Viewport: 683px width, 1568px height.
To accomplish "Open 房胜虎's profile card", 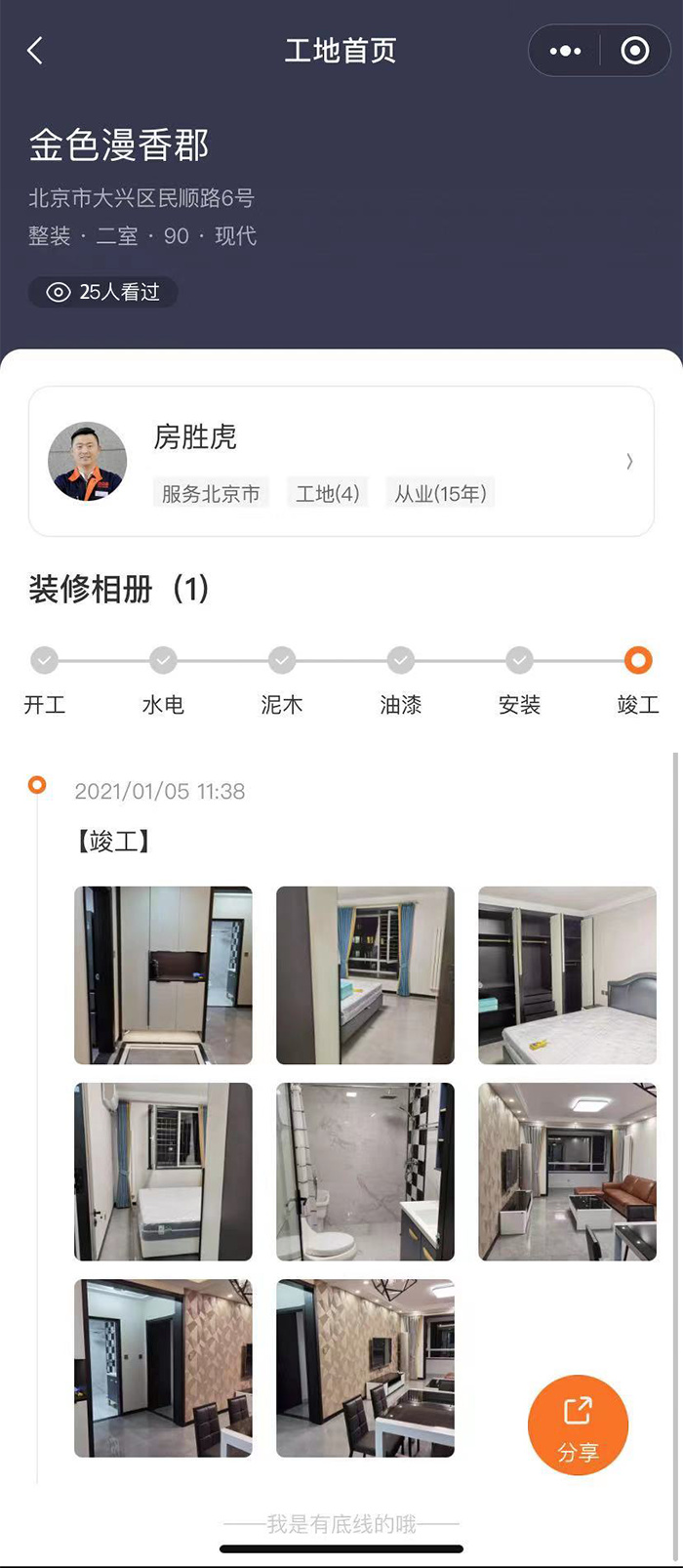I will point(341,462).
